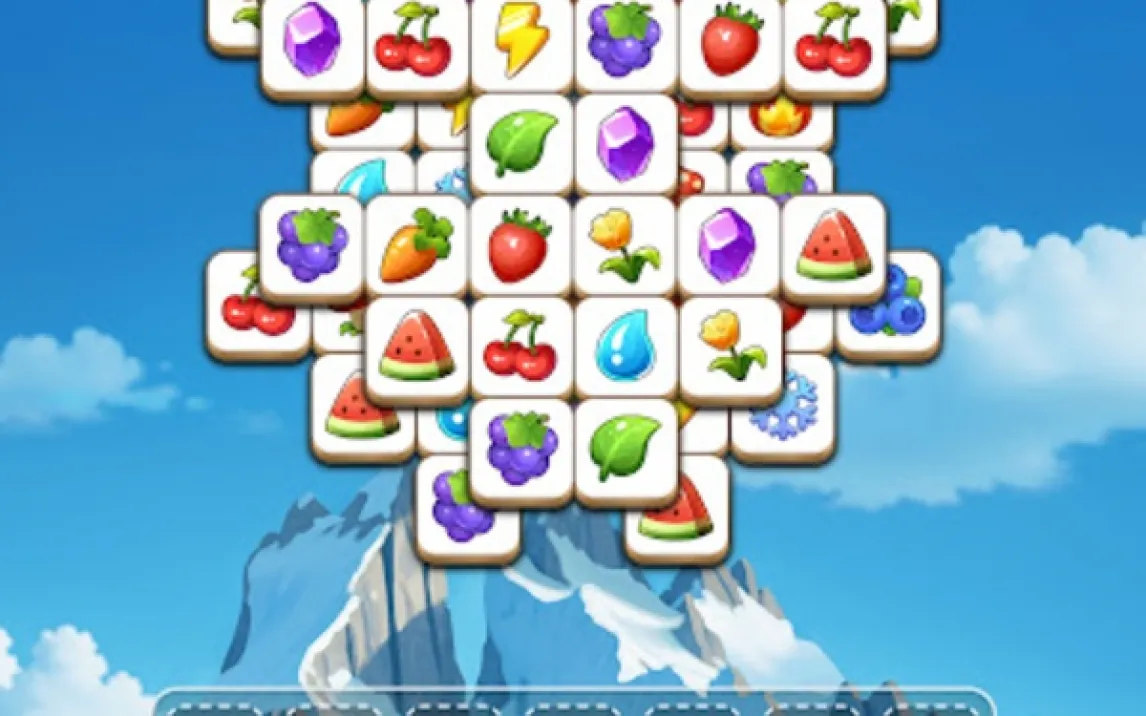Tap the purple gem tile beside the watermelon
The width and height of the screenshot is (1146, 716).
pyautogui.click(x=728, y=246)
